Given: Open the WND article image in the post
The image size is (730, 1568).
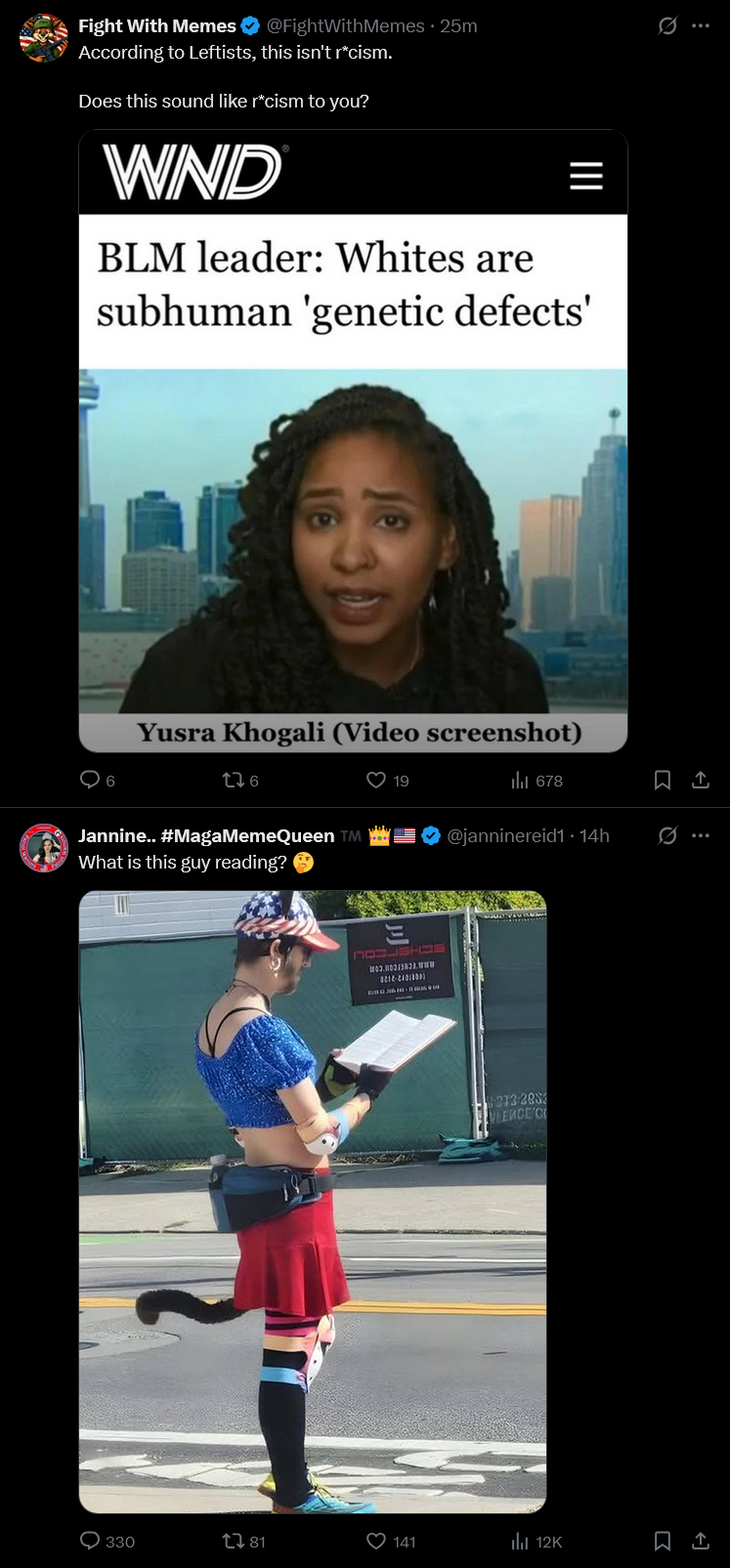Looking at the screenshot, I should tap(353, 441).
